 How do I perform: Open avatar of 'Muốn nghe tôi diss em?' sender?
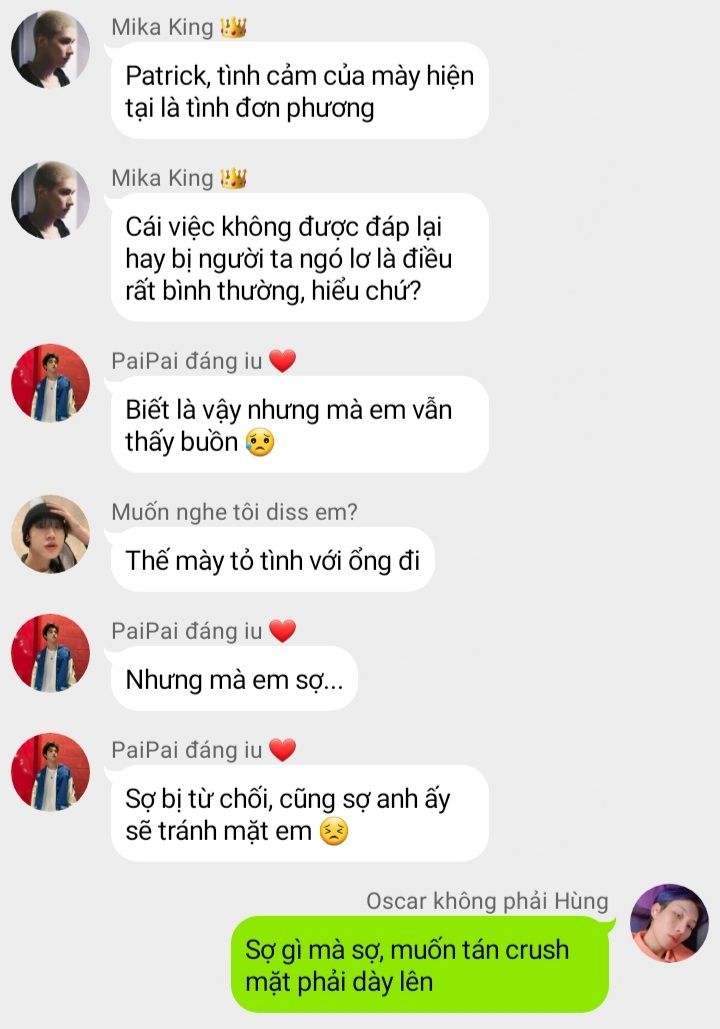pyautogui.click(x=50, y=534)
